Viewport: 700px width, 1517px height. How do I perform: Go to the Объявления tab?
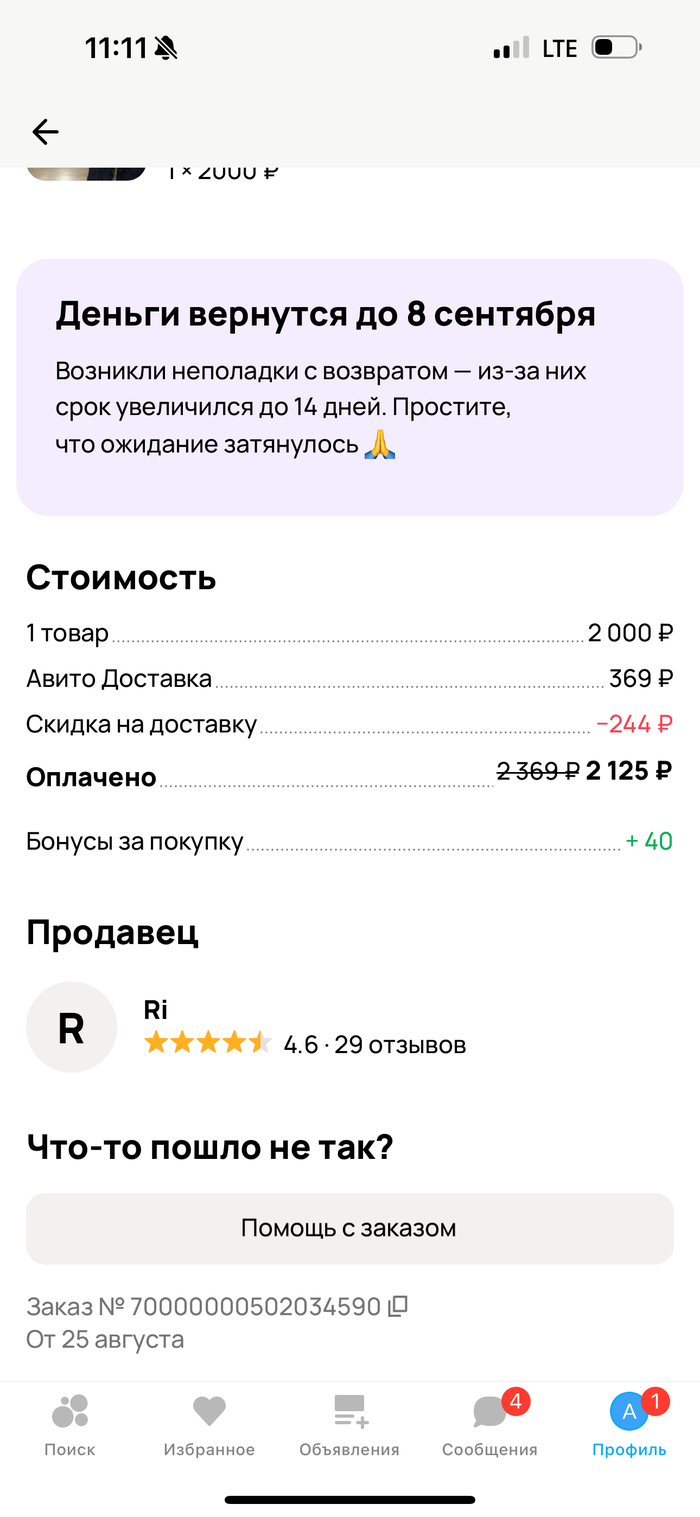349,1425
